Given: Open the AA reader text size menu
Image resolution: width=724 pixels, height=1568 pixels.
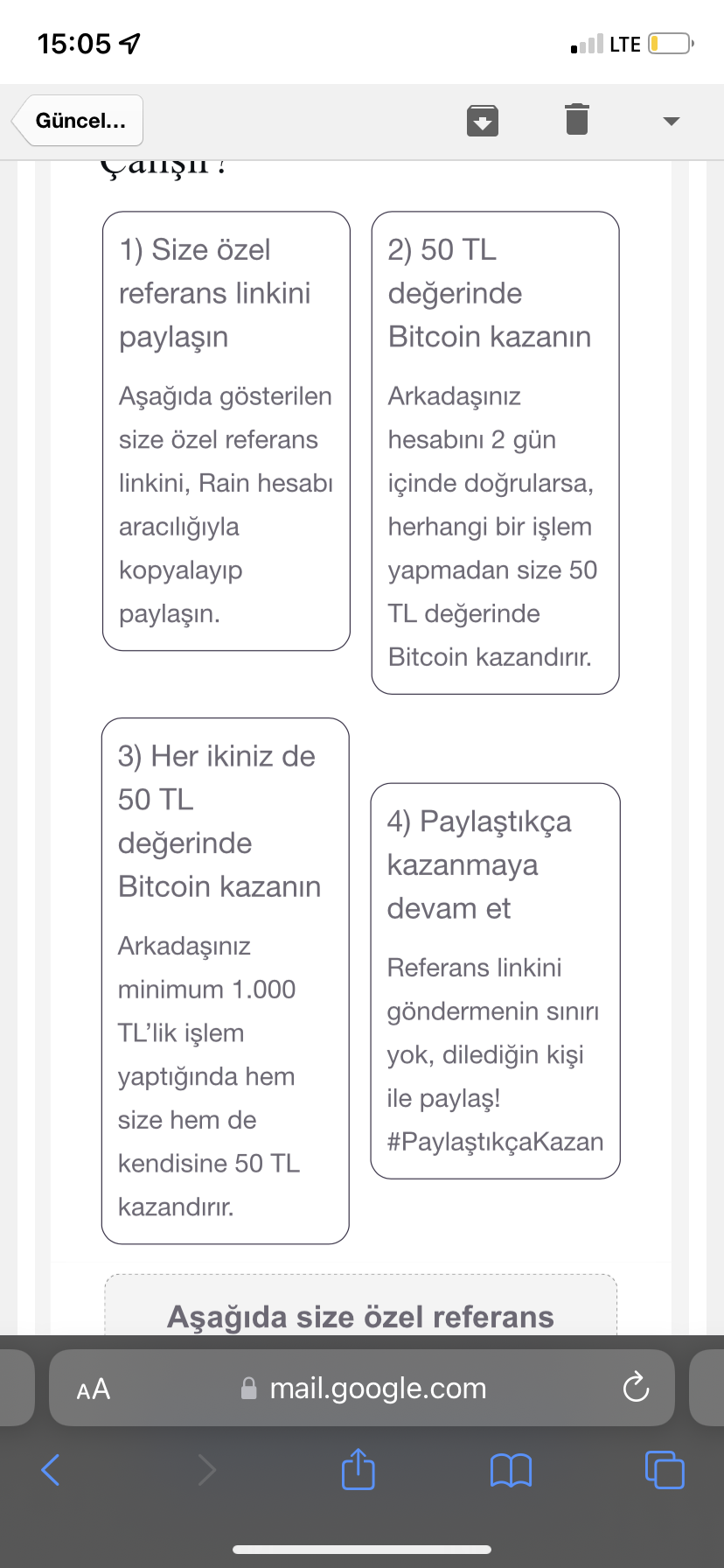Looking at the screenshot, I should [94, 1389].
